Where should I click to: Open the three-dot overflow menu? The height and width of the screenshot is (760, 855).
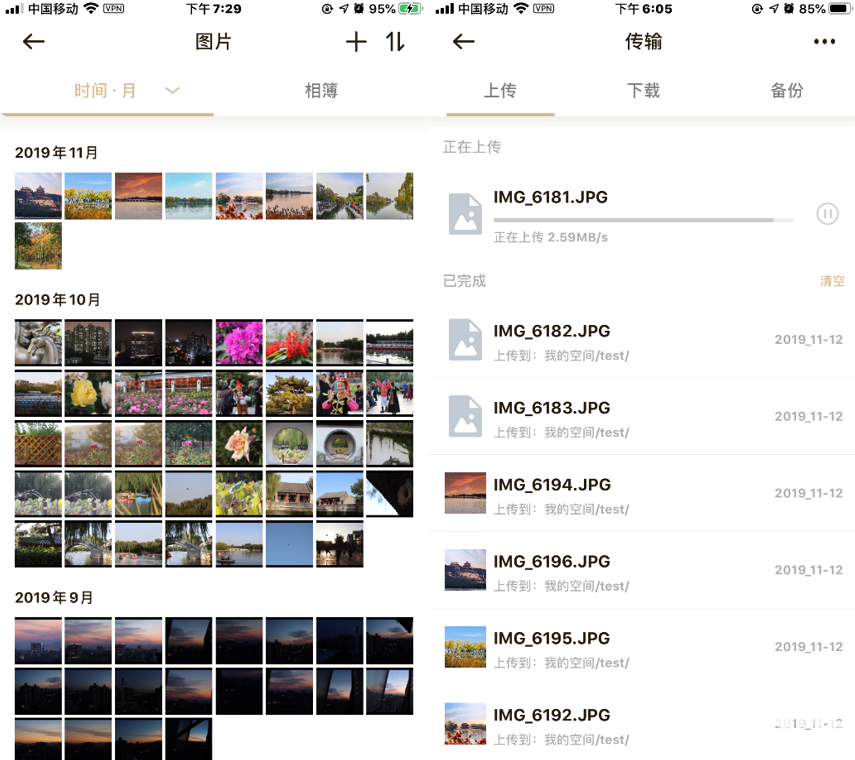[x=824, y=42]
